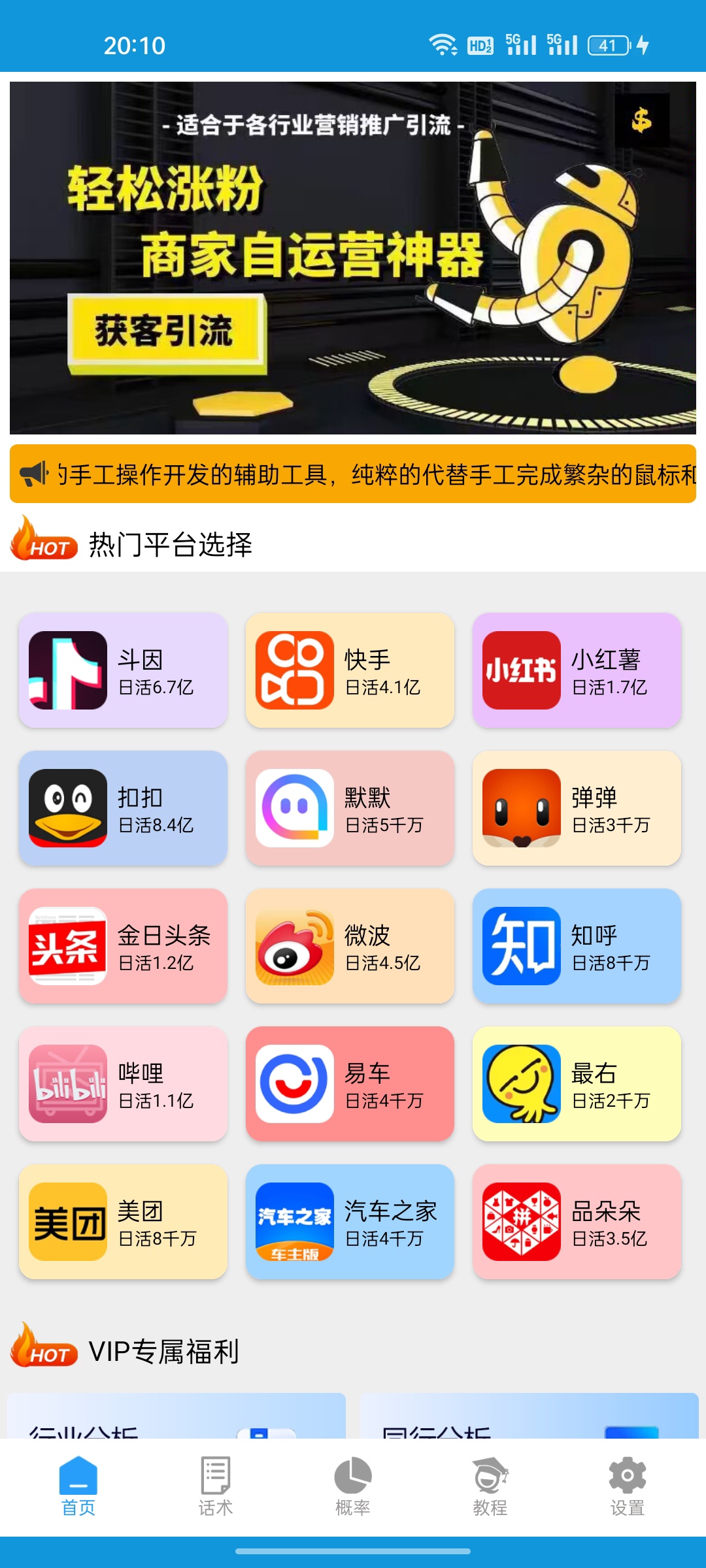Image resolution: width=706 pixels, height=1568 pixels.
Task: Open the 知呼 platform card
Action: [577, 946]
